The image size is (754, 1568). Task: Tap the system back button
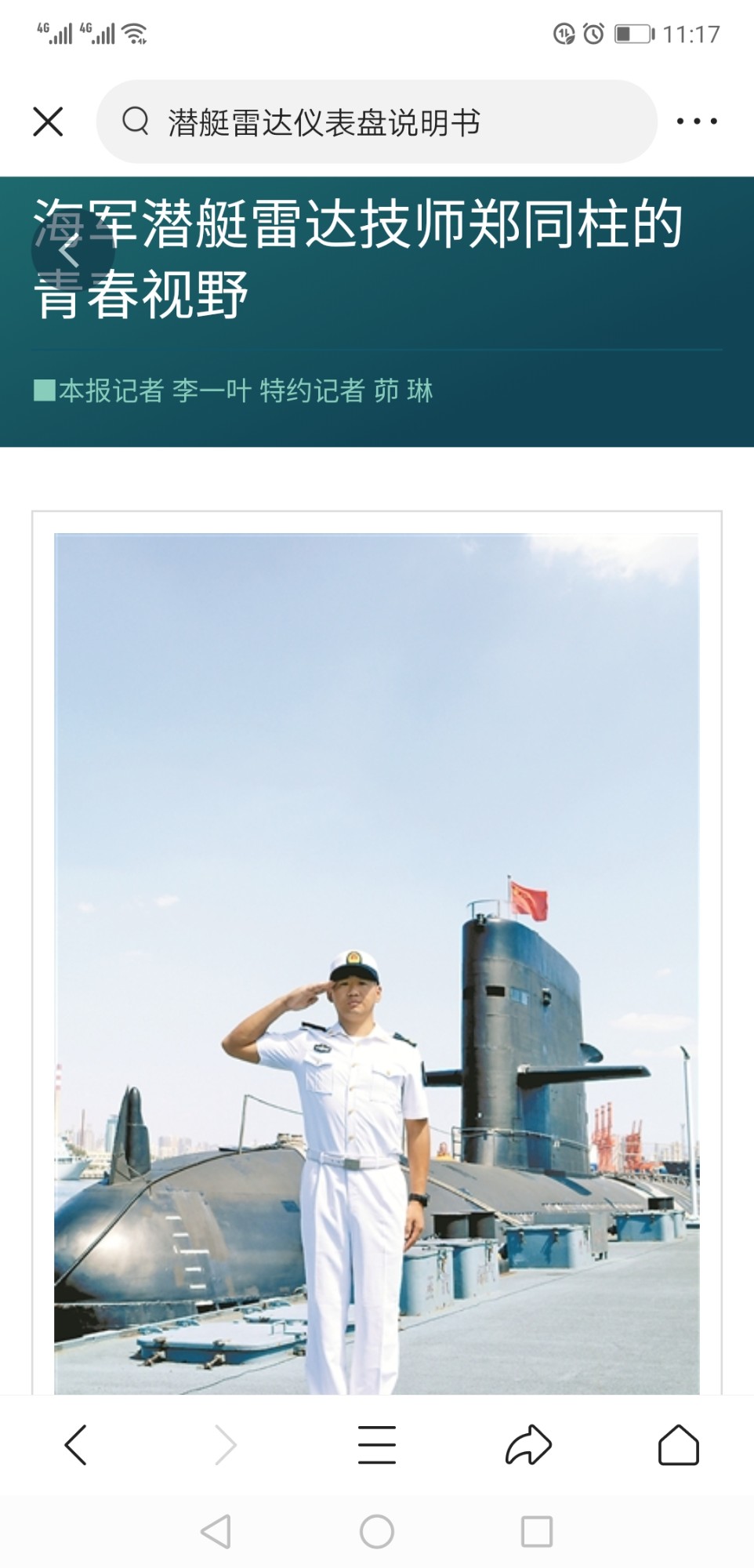pyautogui.click(x=216, y=1530)
